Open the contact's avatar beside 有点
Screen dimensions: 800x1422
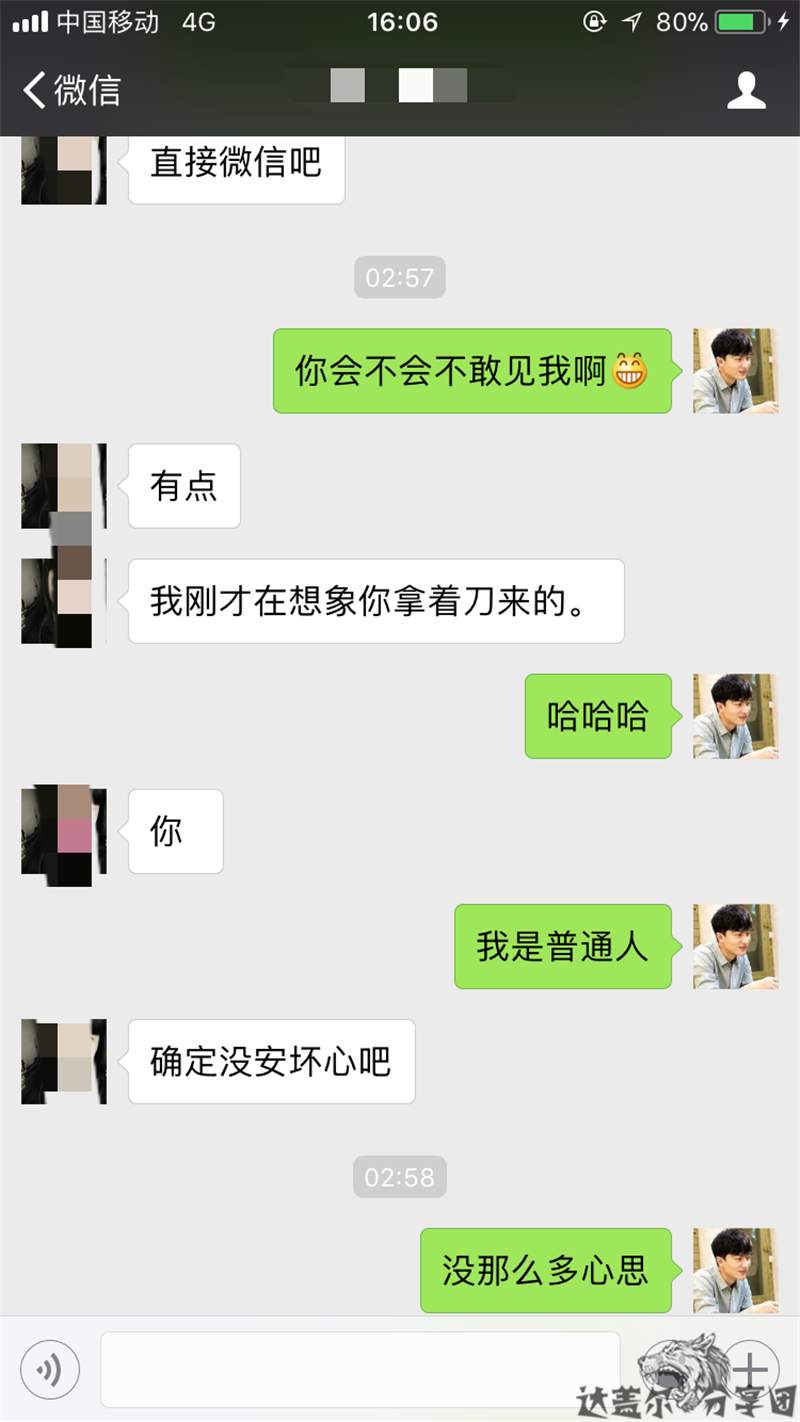pos(63,486)
